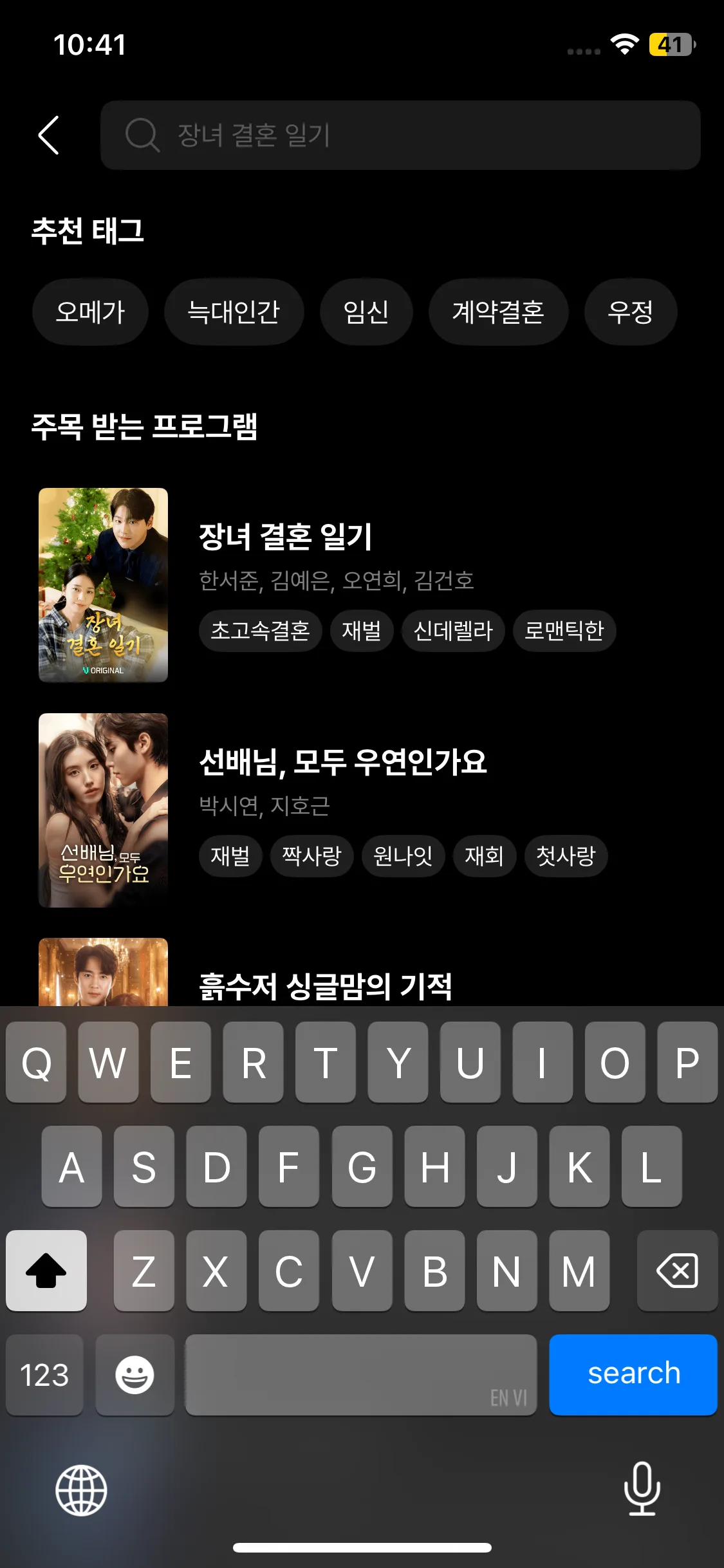Open the 선배님, 모두 우연인가요 poster
The width and height of the screenshot is (724, 1568).
coord(103,810)
